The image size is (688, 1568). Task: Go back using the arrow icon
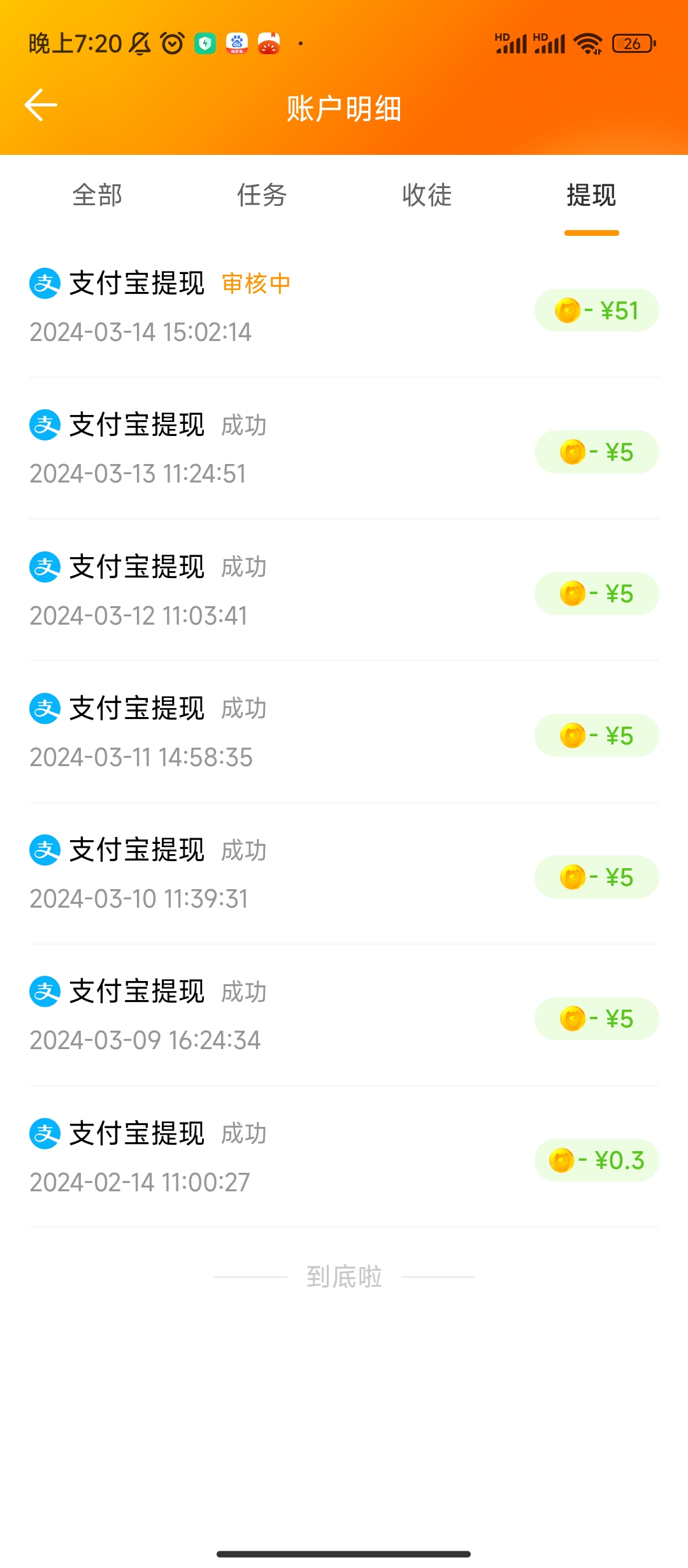point(41,105)
